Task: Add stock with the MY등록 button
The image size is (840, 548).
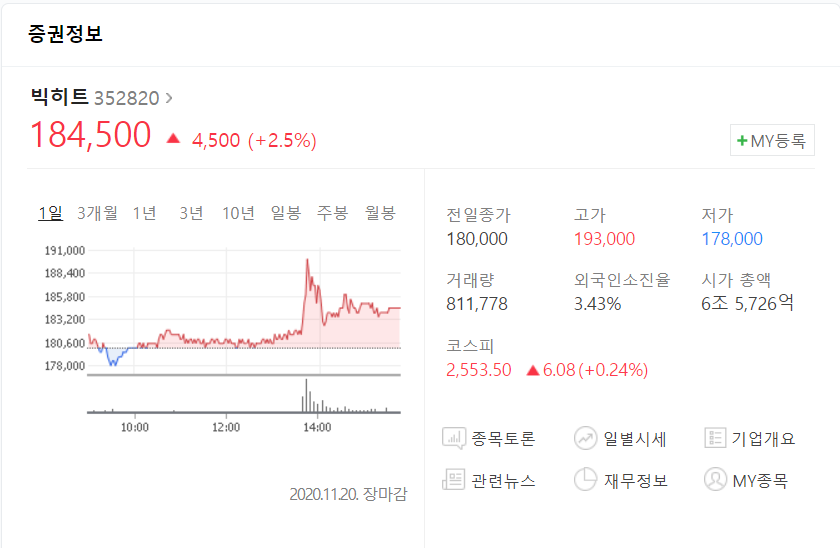Action: coord(771,141)
